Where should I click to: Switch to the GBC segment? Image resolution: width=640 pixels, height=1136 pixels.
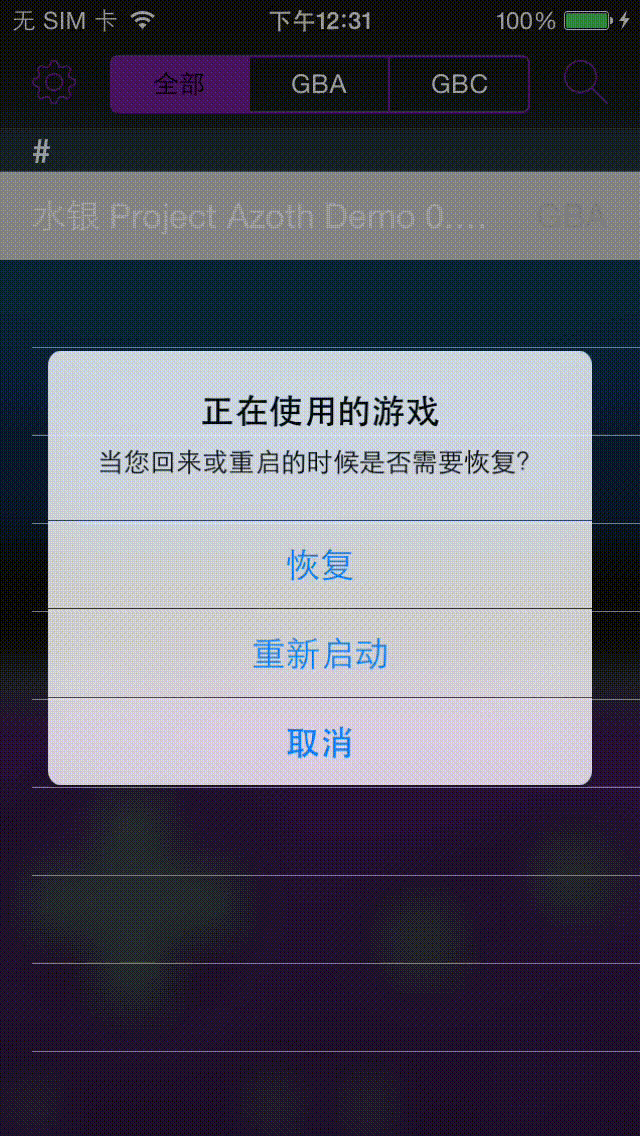click(459, 84)
